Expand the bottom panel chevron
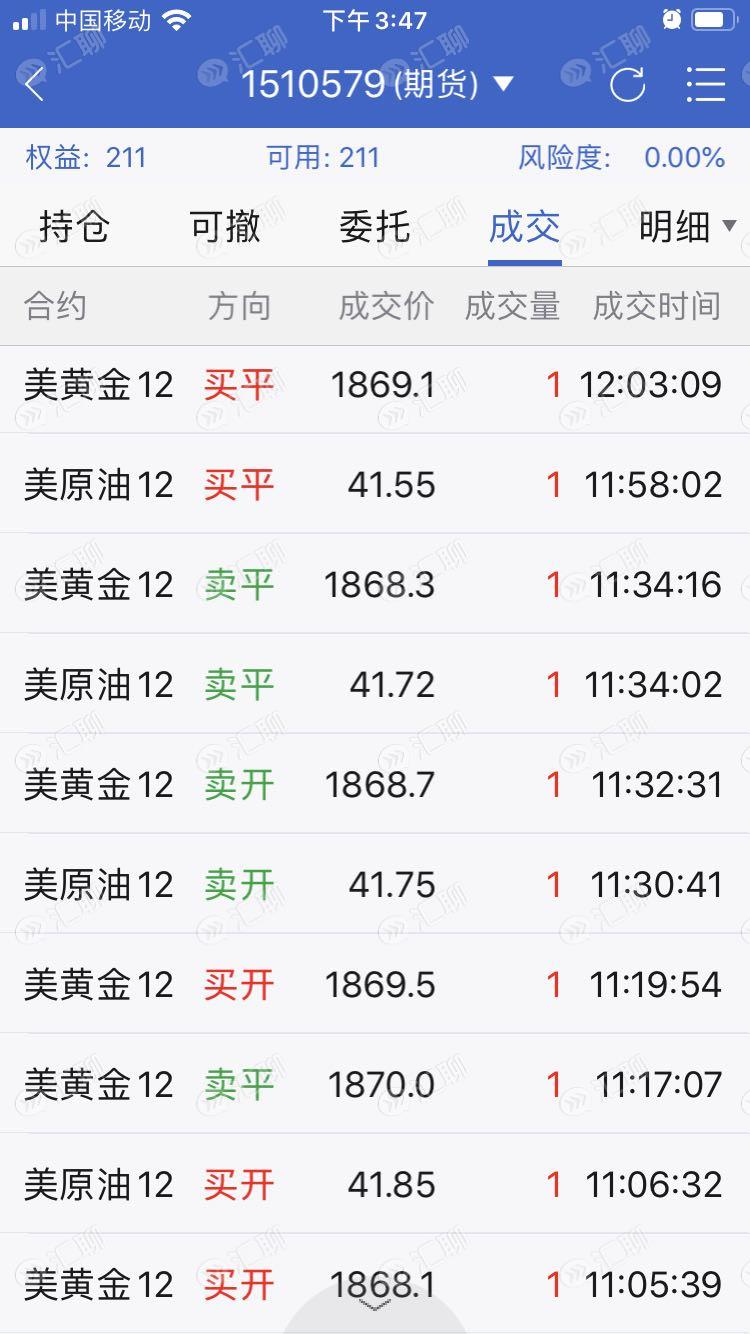750x1334 pixels. tap(375, 1306)
